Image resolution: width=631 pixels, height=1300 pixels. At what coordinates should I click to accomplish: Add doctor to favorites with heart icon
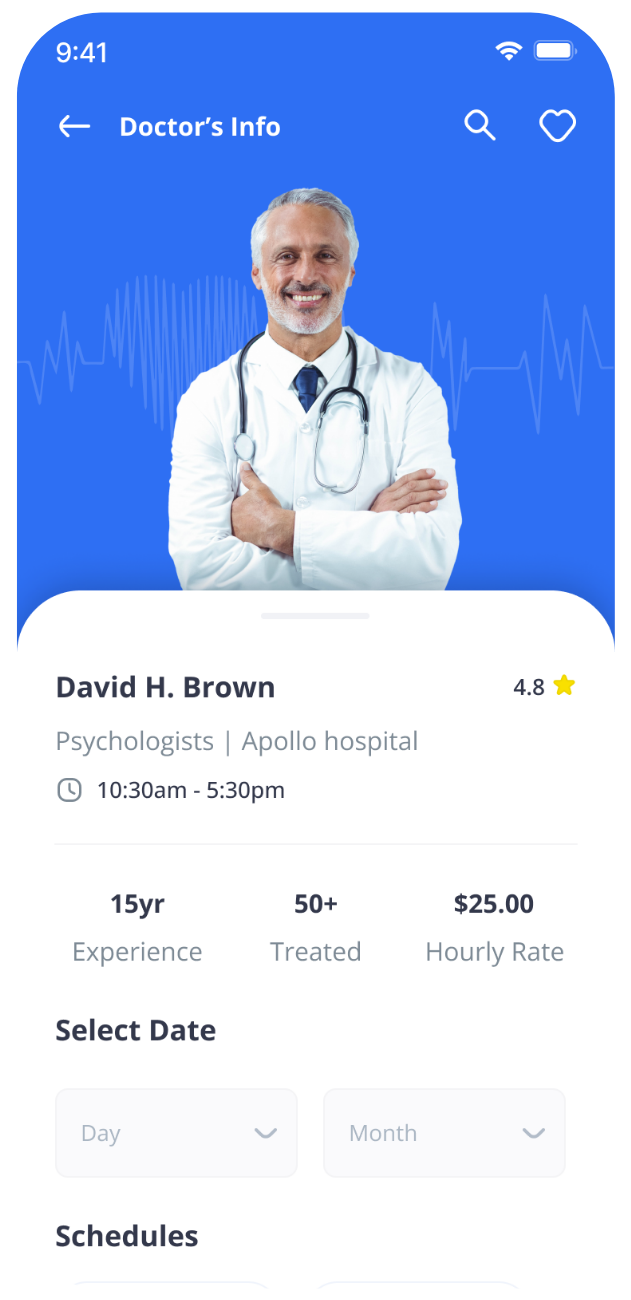click(557, 126)
